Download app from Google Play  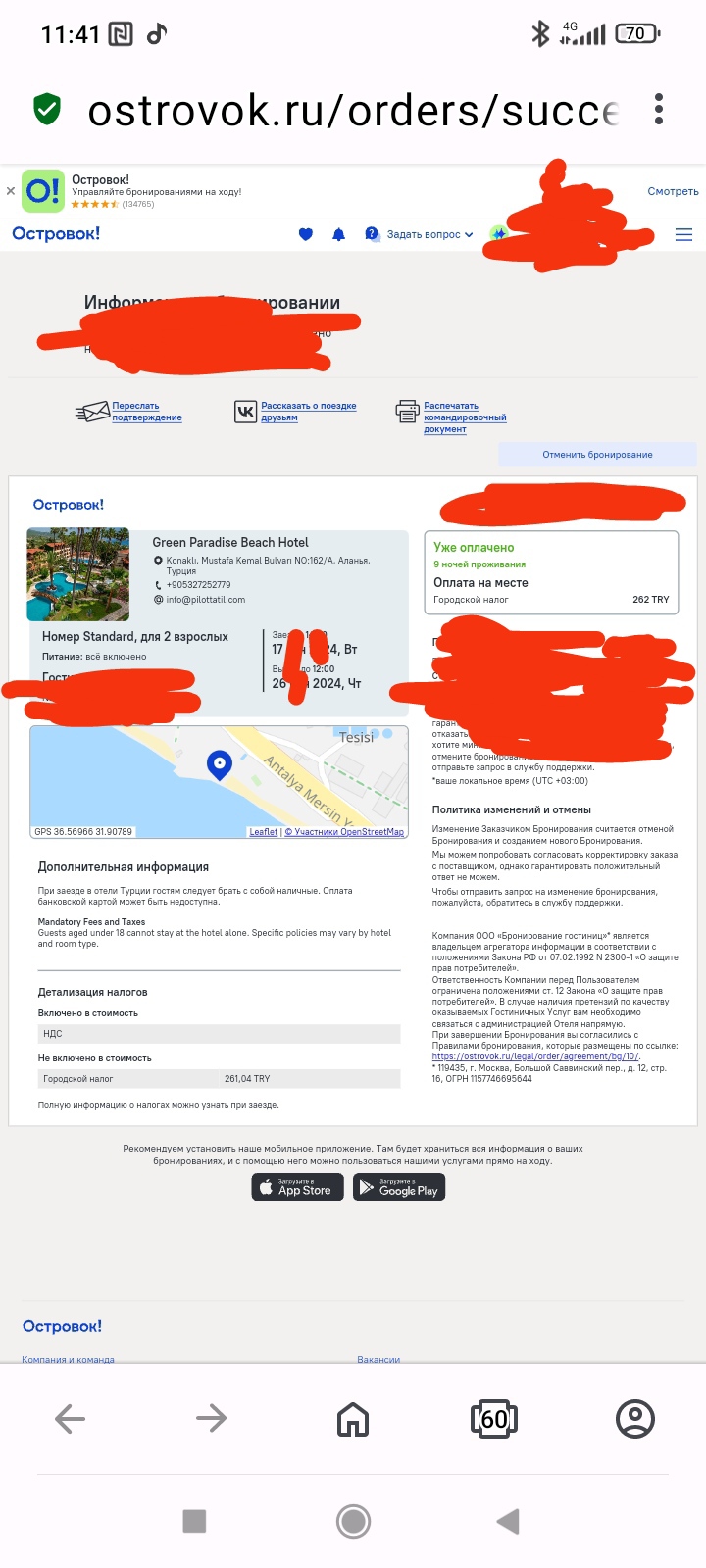399,1187
